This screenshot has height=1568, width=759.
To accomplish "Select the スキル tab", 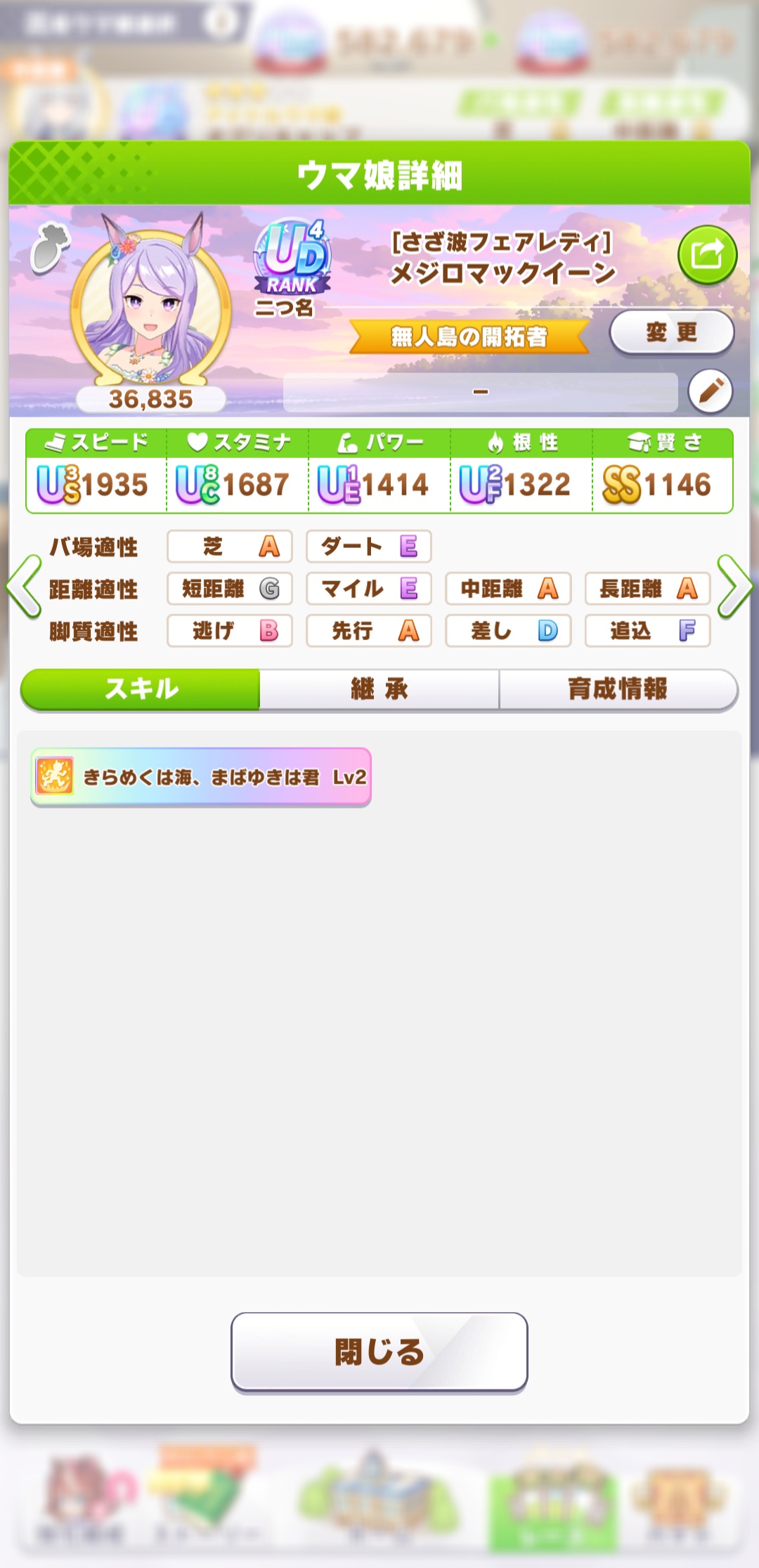I will [141, 689].
